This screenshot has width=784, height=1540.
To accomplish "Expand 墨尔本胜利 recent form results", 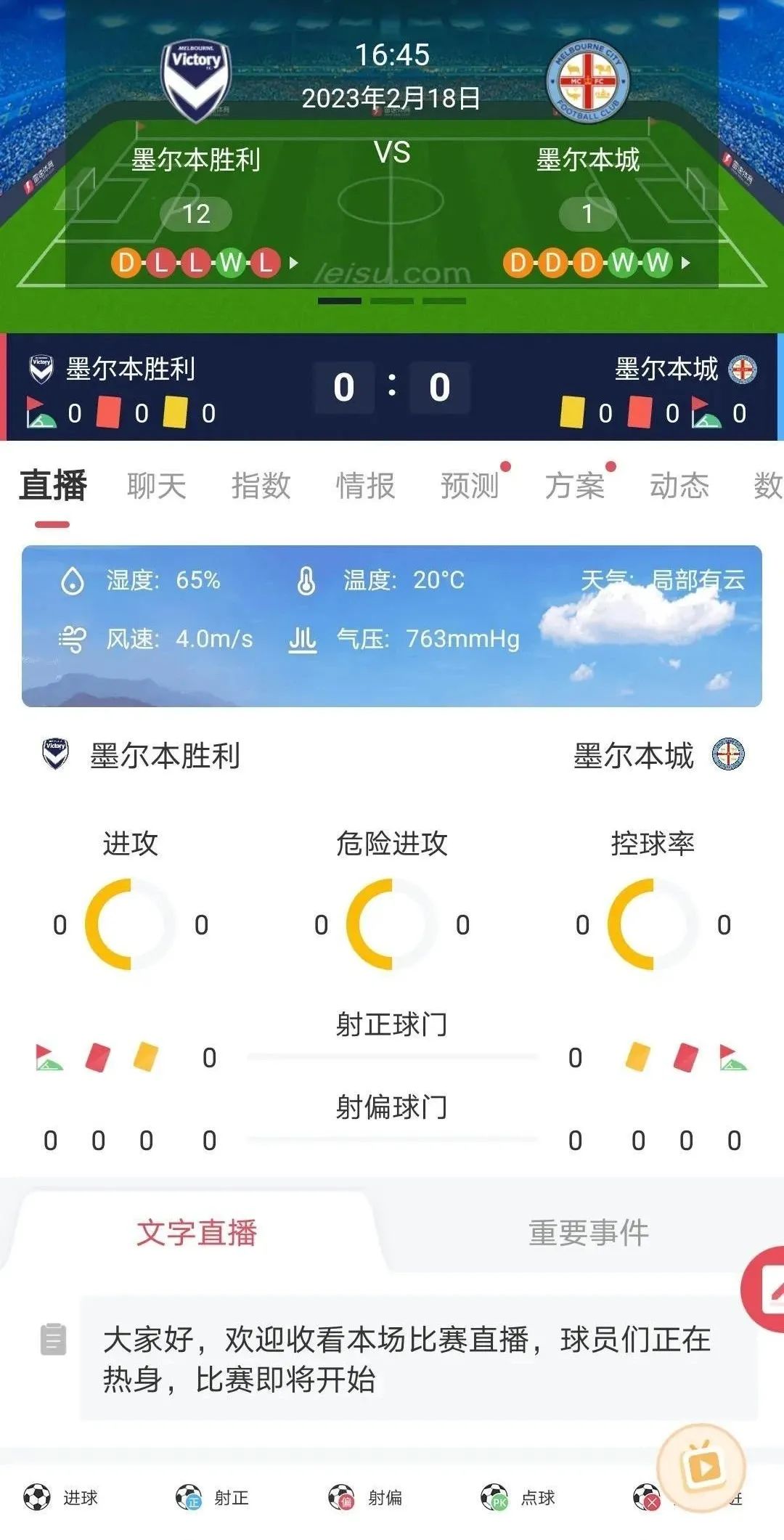I will click(x=293, y=263).
